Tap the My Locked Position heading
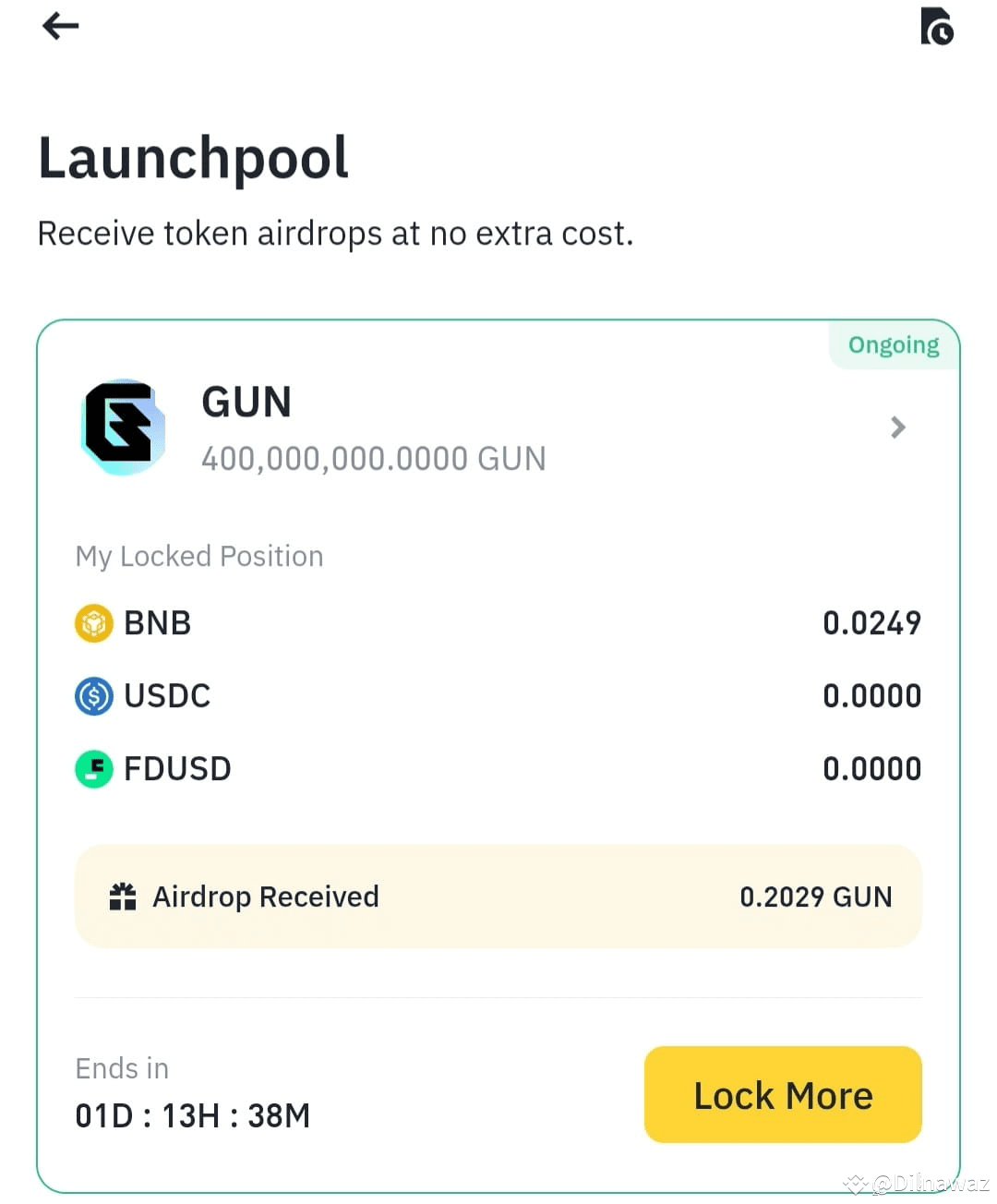The image size is (997, 1204). 198,555
